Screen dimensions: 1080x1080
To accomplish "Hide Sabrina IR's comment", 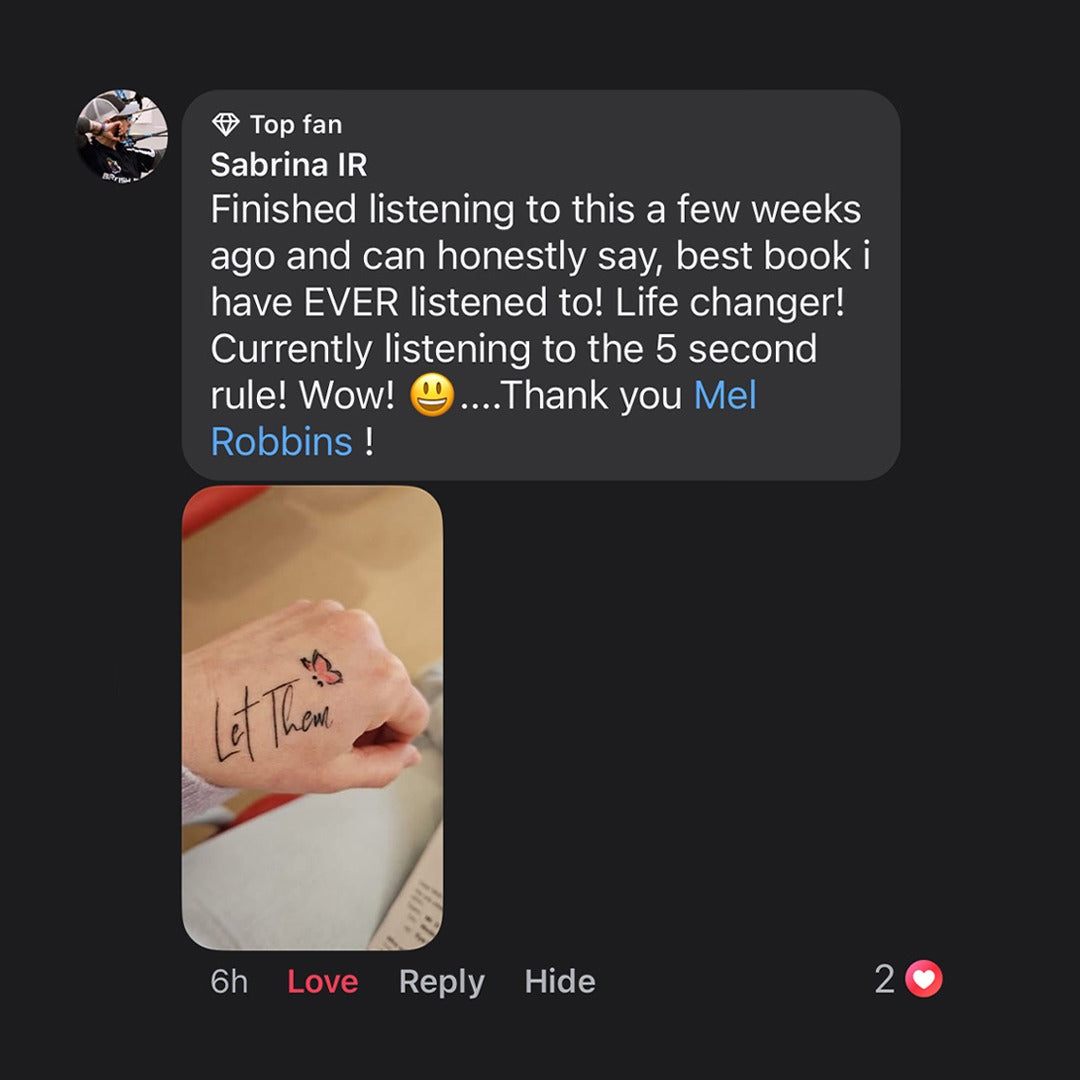I will (x=559, y=982).
